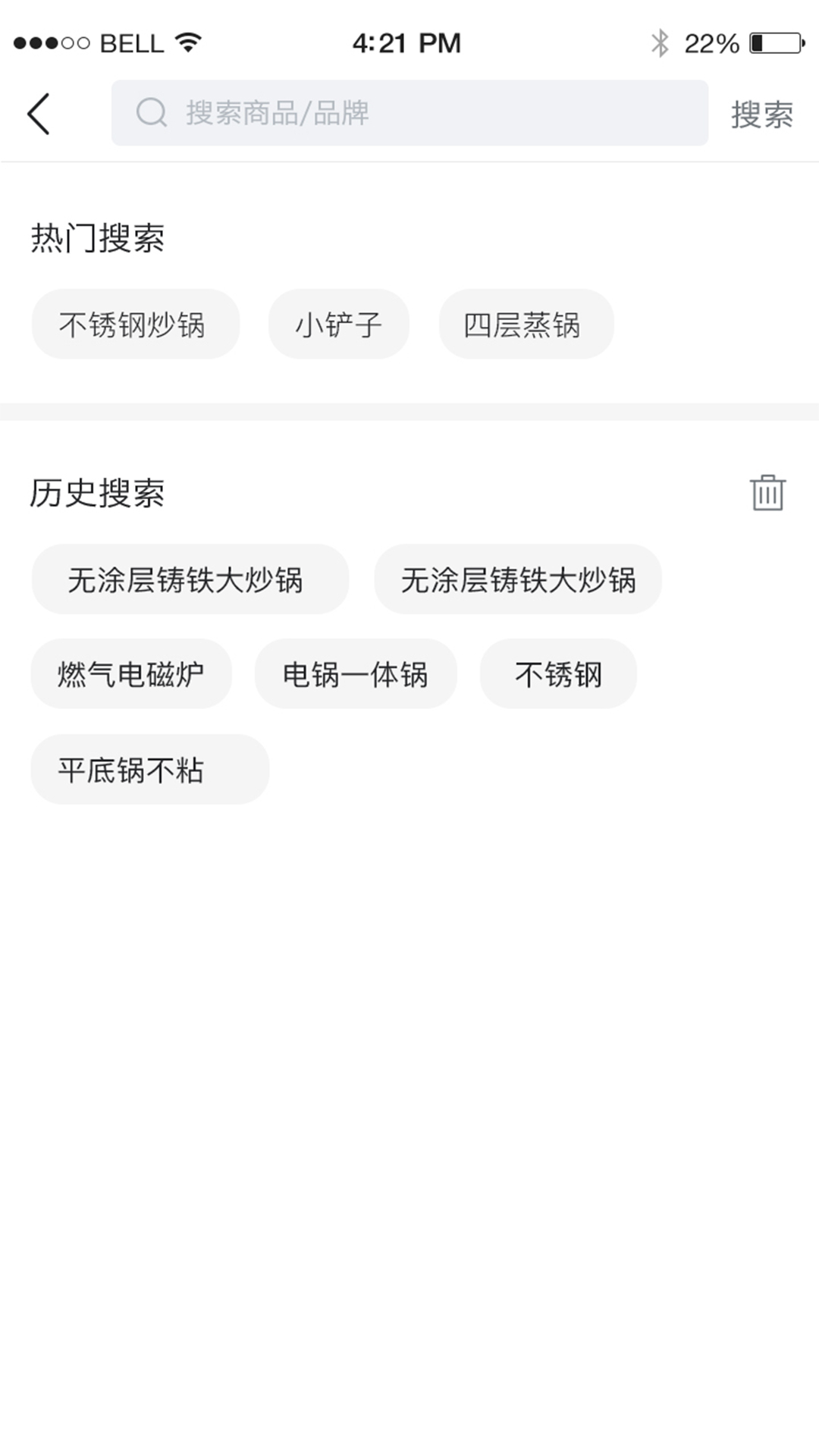Clear search history with trash icon
819x1456 pixels.
[767, 493]
